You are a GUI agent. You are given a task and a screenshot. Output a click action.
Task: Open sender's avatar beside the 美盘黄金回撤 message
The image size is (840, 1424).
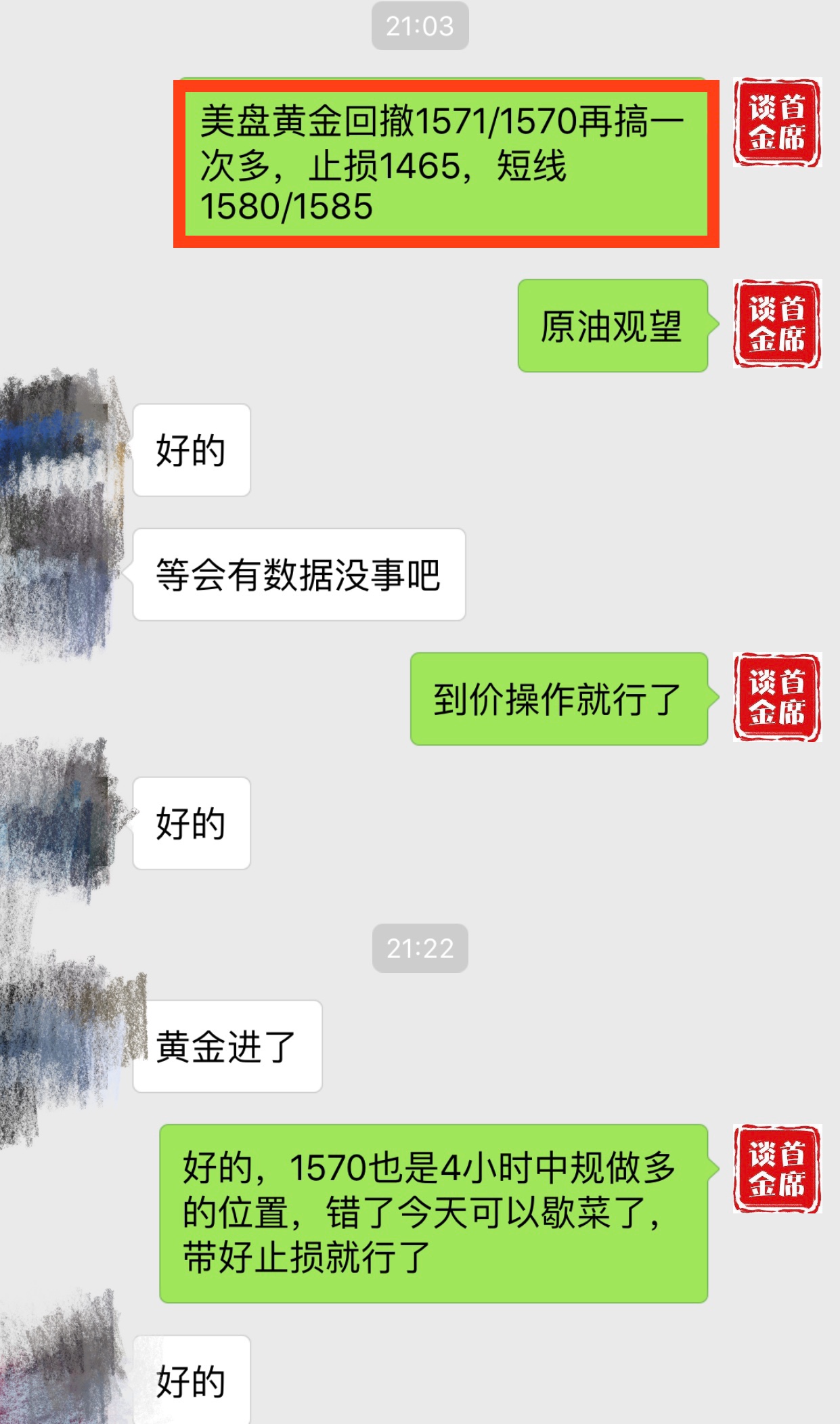(x=777, y=123)
